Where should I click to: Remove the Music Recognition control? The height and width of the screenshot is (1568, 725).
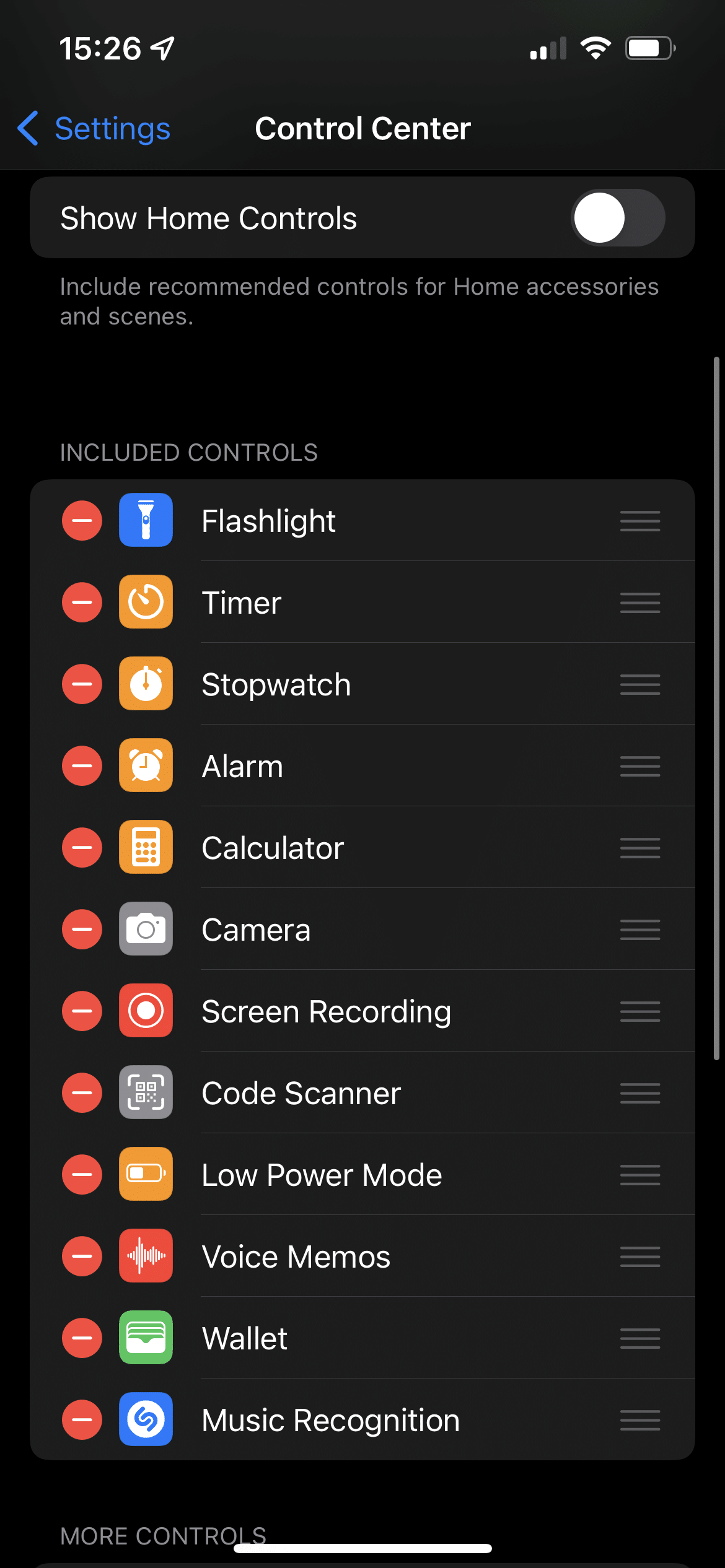82,1420
